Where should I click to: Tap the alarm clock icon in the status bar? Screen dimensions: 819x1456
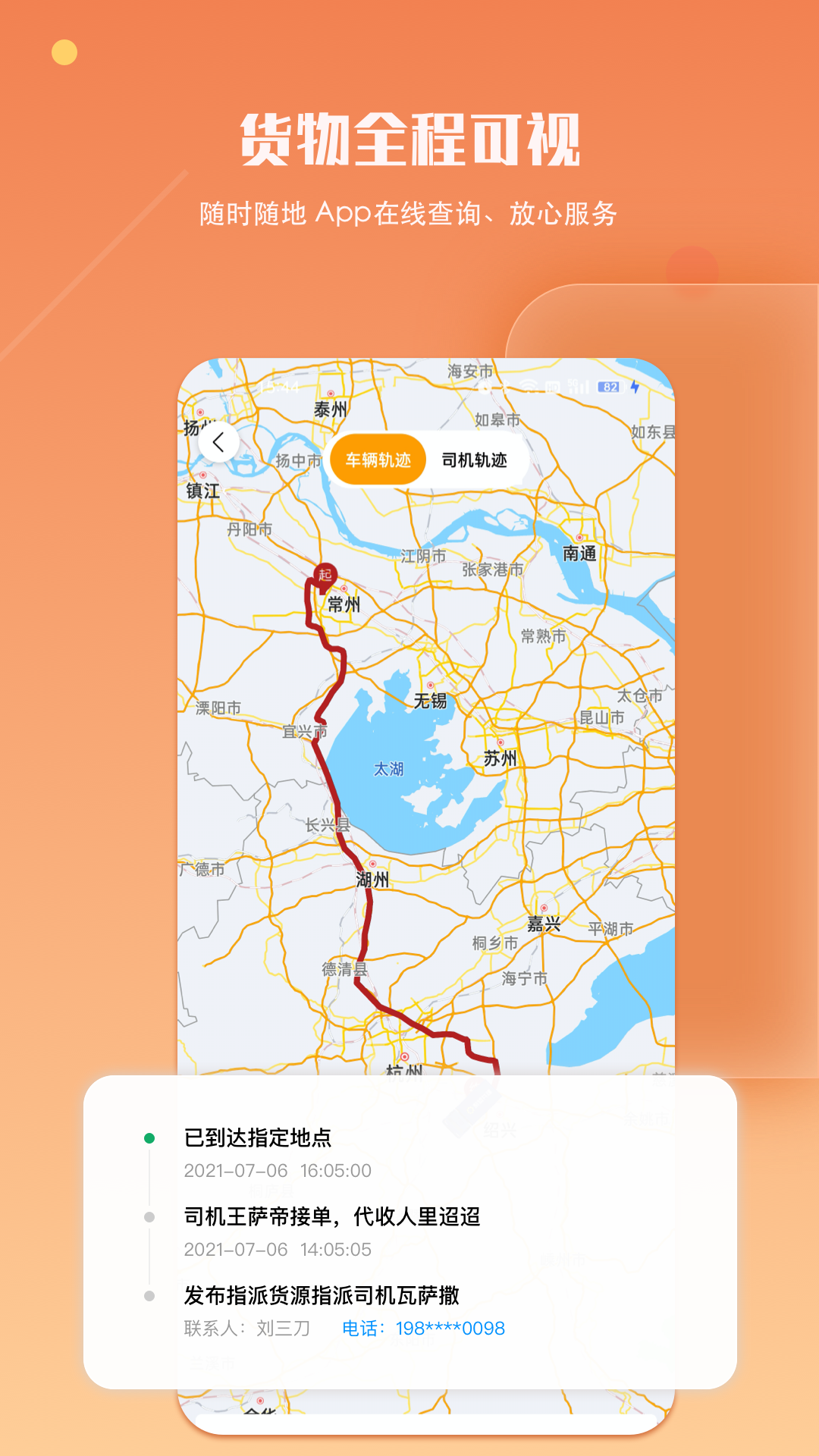coord(485,387)
